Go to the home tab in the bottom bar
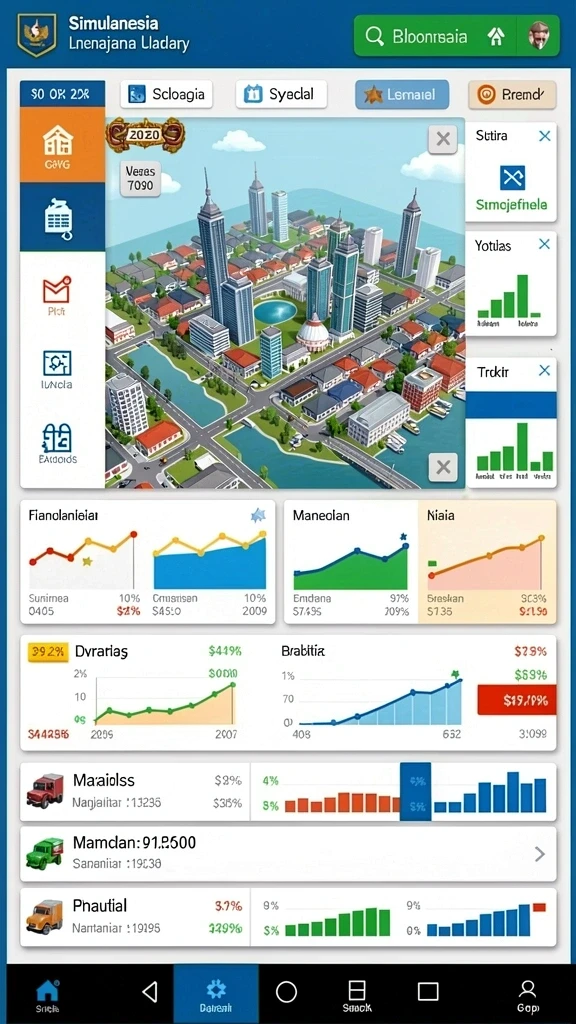Viewport: 576px width, 1024px height. pos(48,994)
